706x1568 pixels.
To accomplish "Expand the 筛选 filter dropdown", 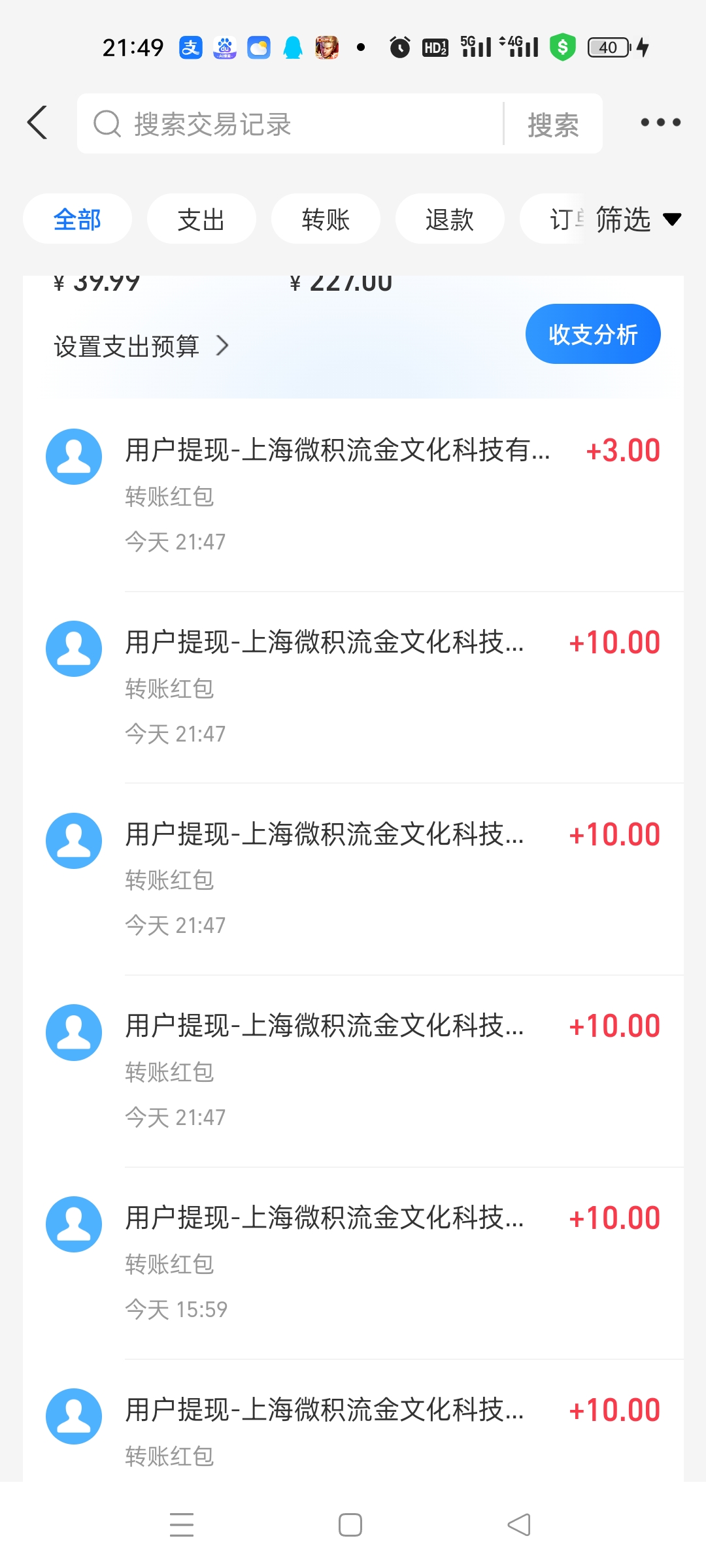I will pos(637,220).
